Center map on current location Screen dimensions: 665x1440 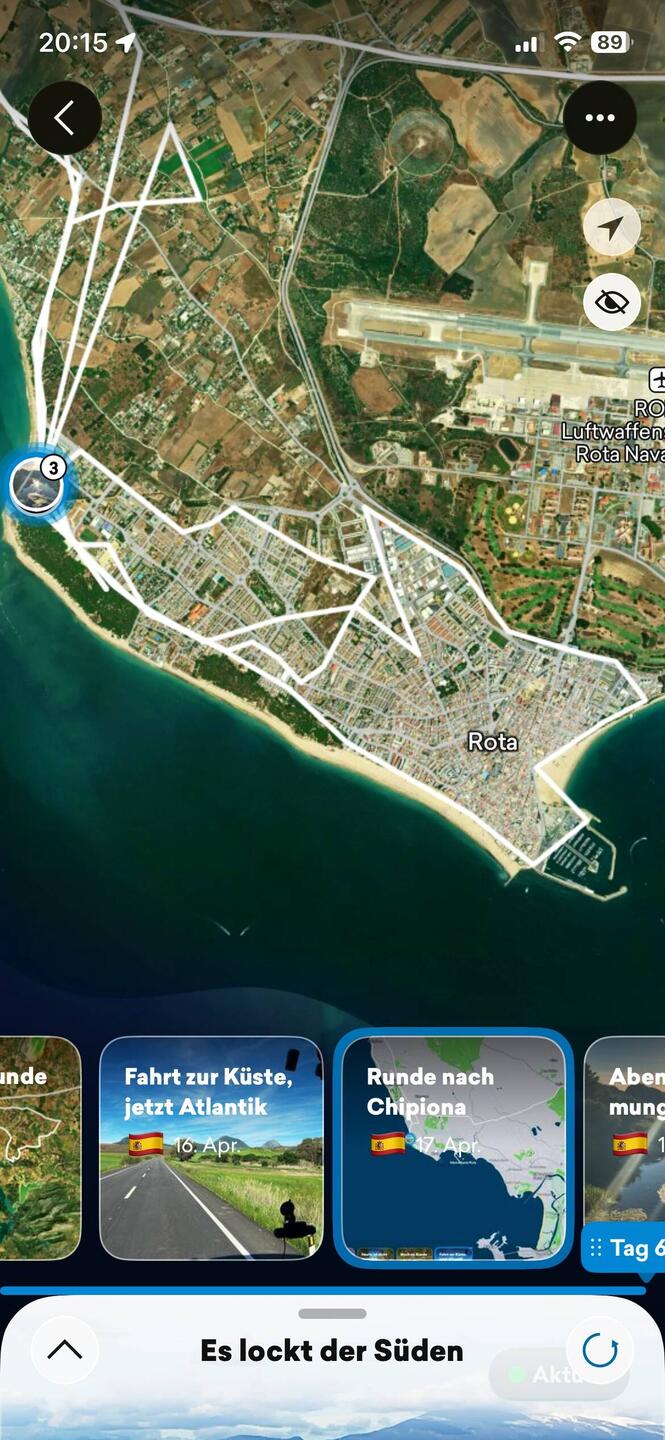coord(611,228)
